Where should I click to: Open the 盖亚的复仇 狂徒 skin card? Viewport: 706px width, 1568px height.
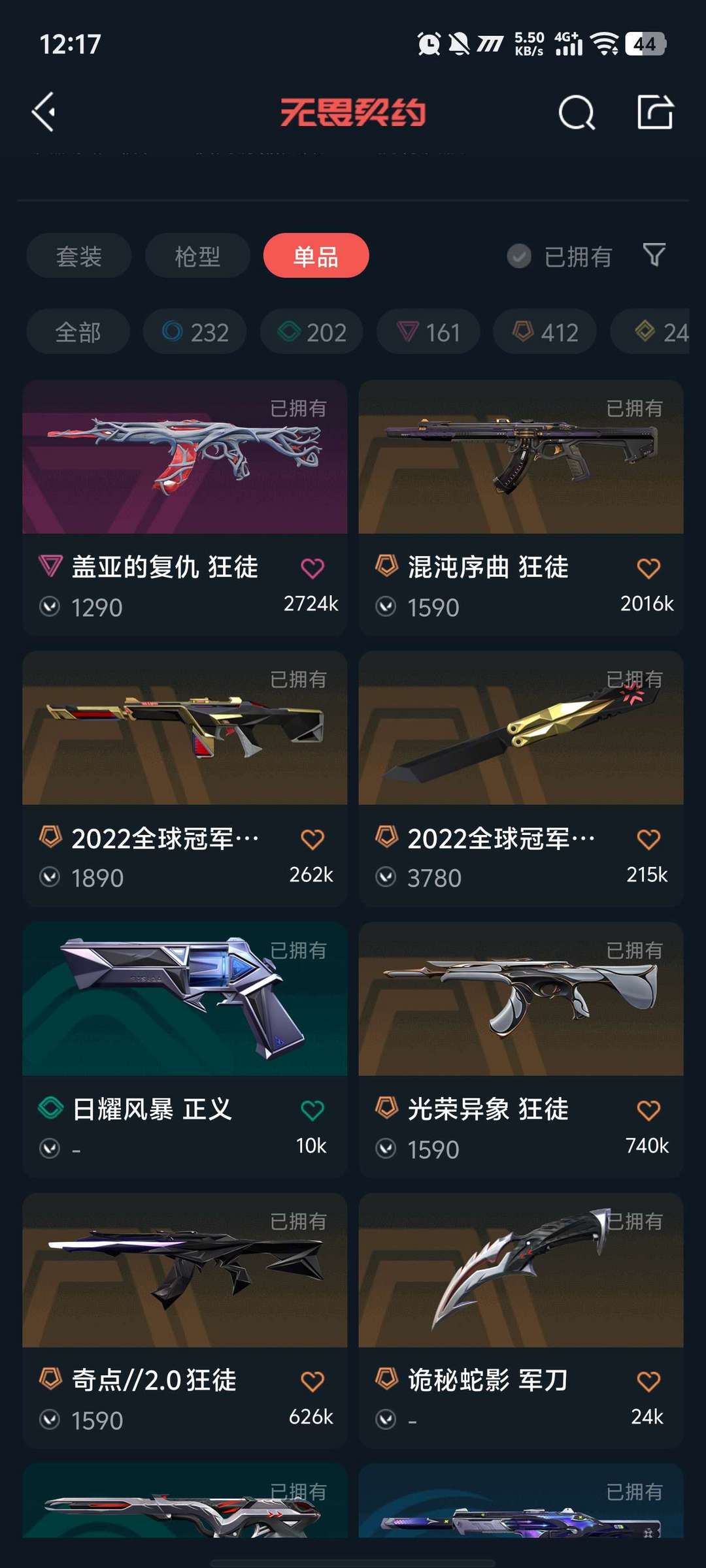pos(185,508)
